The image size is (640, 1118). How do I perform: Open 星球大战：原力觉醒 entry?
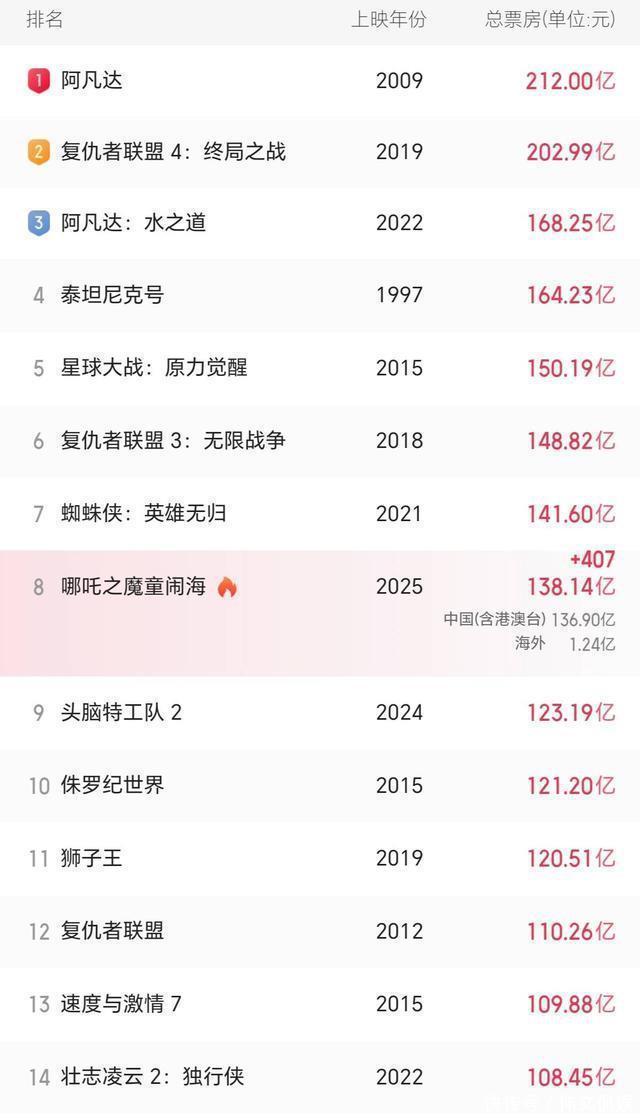(153, 368)
